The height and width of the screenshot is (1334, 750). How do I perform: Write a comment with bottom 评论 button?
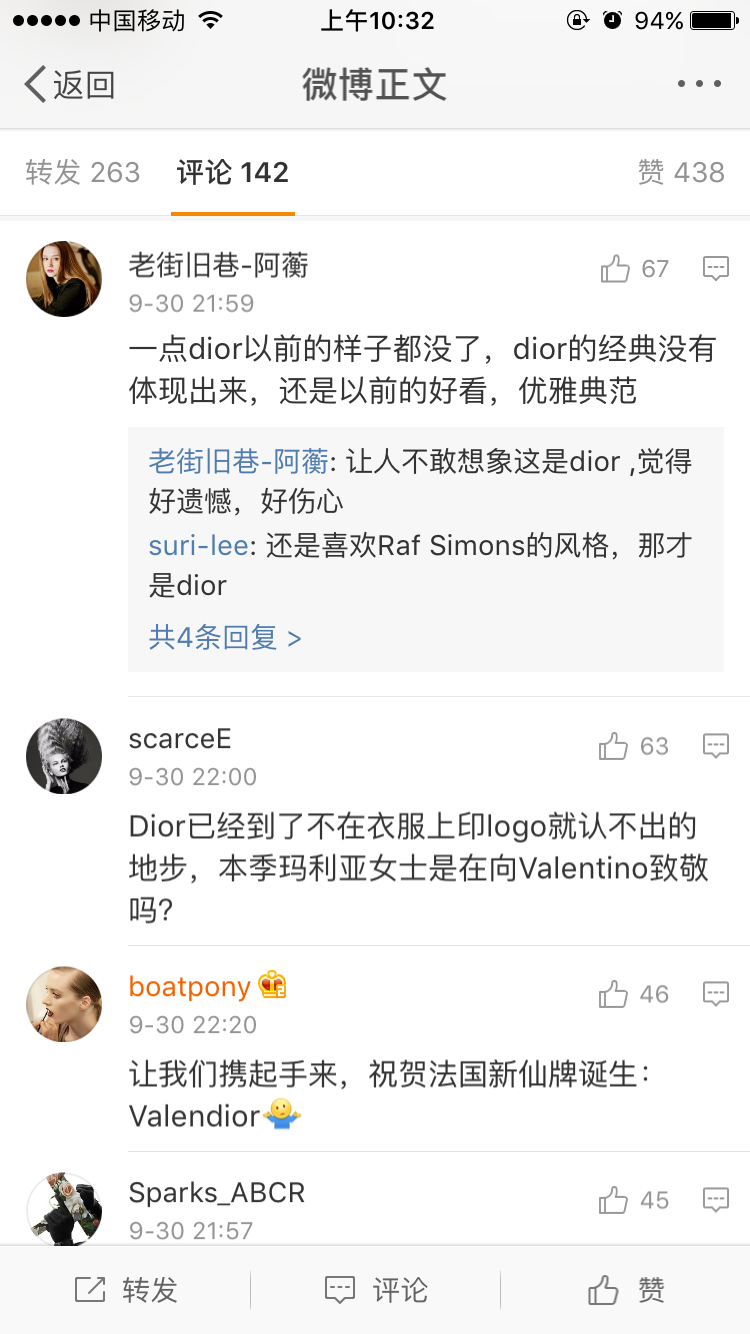pos(376,1290)
